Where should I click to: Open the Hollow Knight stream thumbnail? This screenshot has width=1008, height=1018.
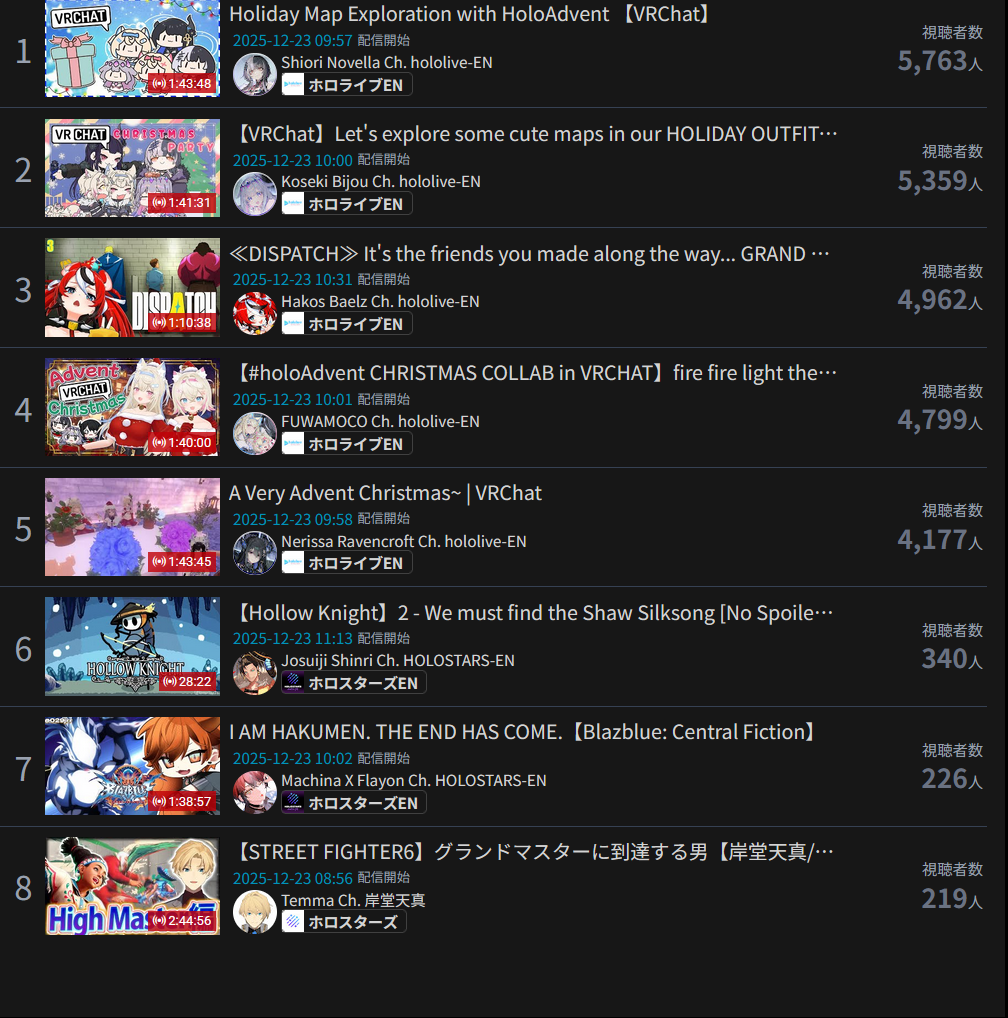[x=132, y=646]
